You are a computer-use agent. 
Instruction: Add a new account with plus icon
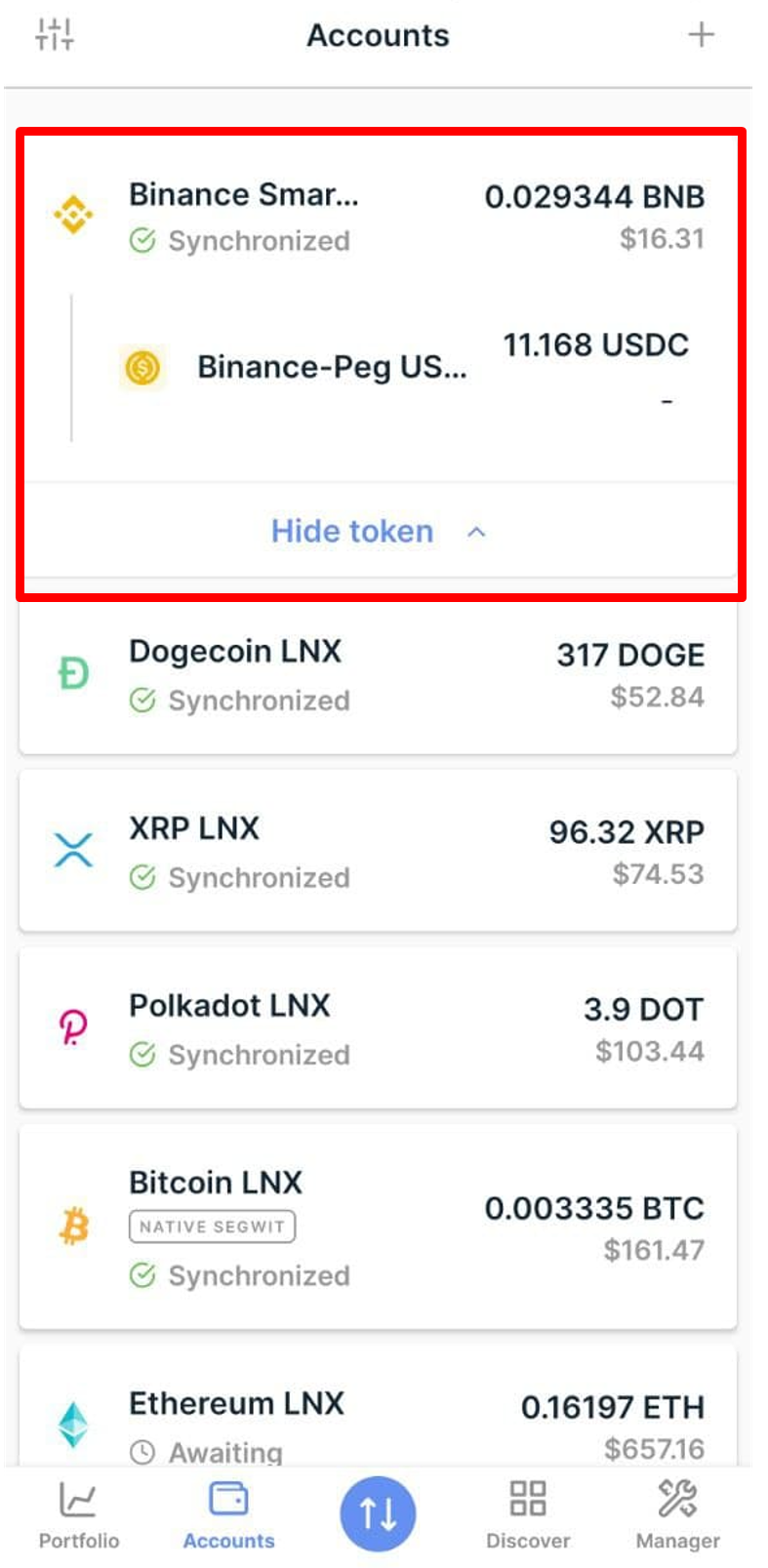(x=701, y=35)
